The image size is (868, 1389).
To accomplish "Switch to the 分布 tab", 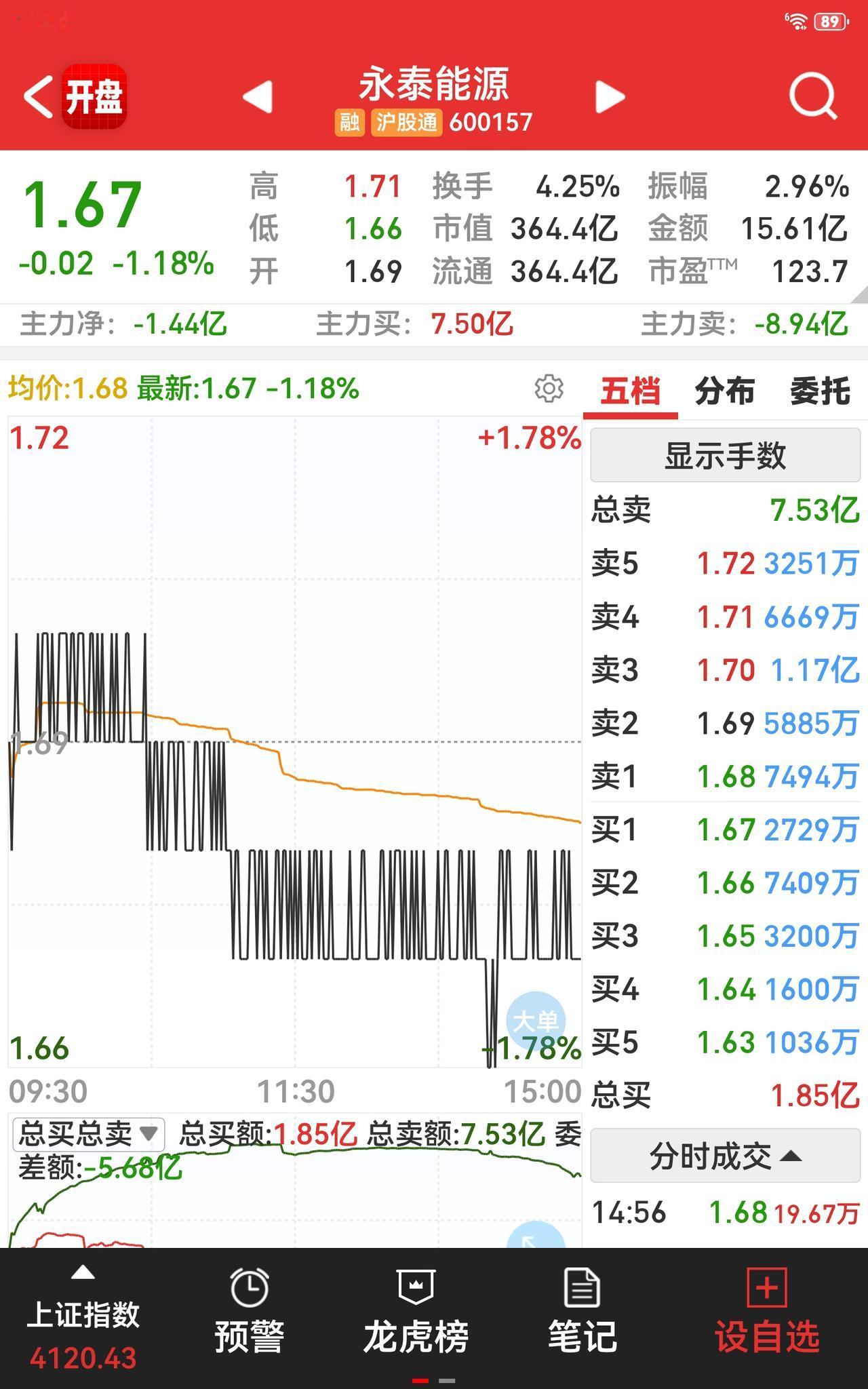I will (723, 392).
